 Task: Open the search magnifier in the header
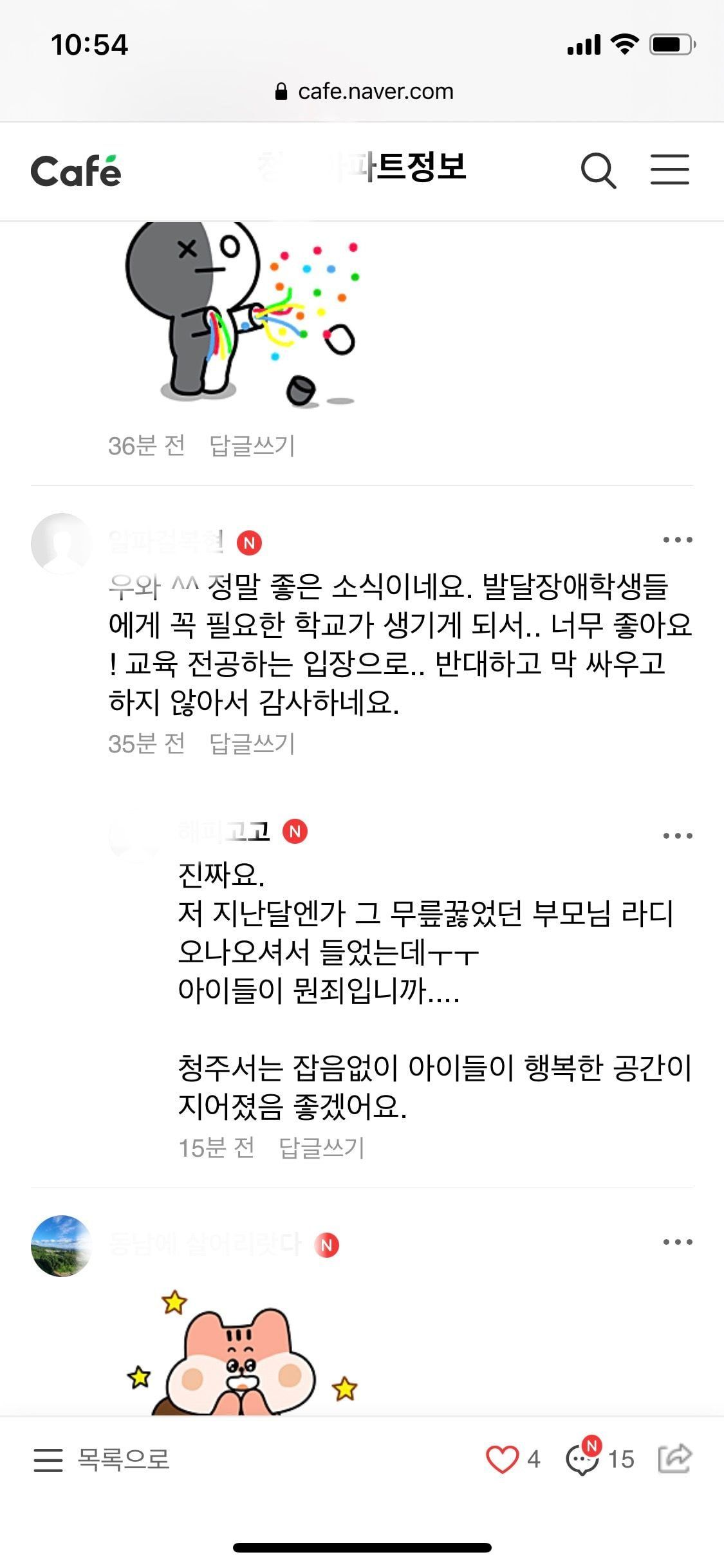click(598, 171)
